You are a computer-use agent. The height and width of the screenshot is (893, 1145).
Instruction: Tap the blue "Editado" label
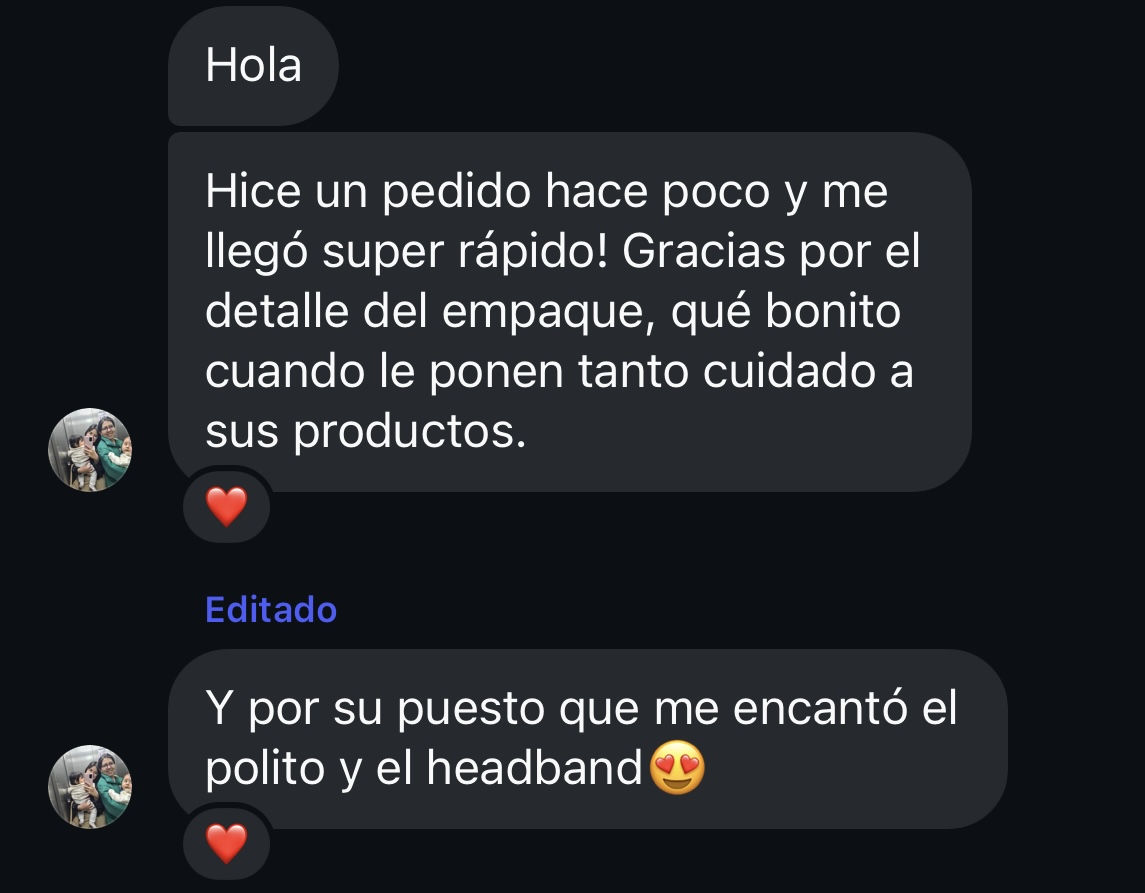271,609
